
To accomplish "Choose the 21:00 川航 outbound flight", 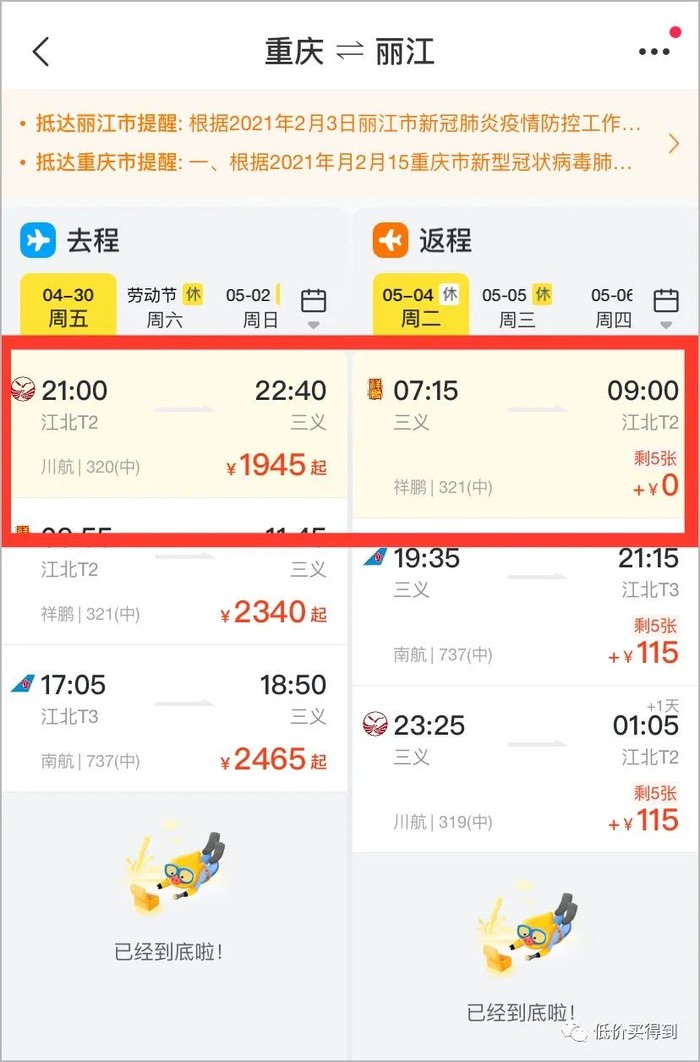I will tap(174, 424).
